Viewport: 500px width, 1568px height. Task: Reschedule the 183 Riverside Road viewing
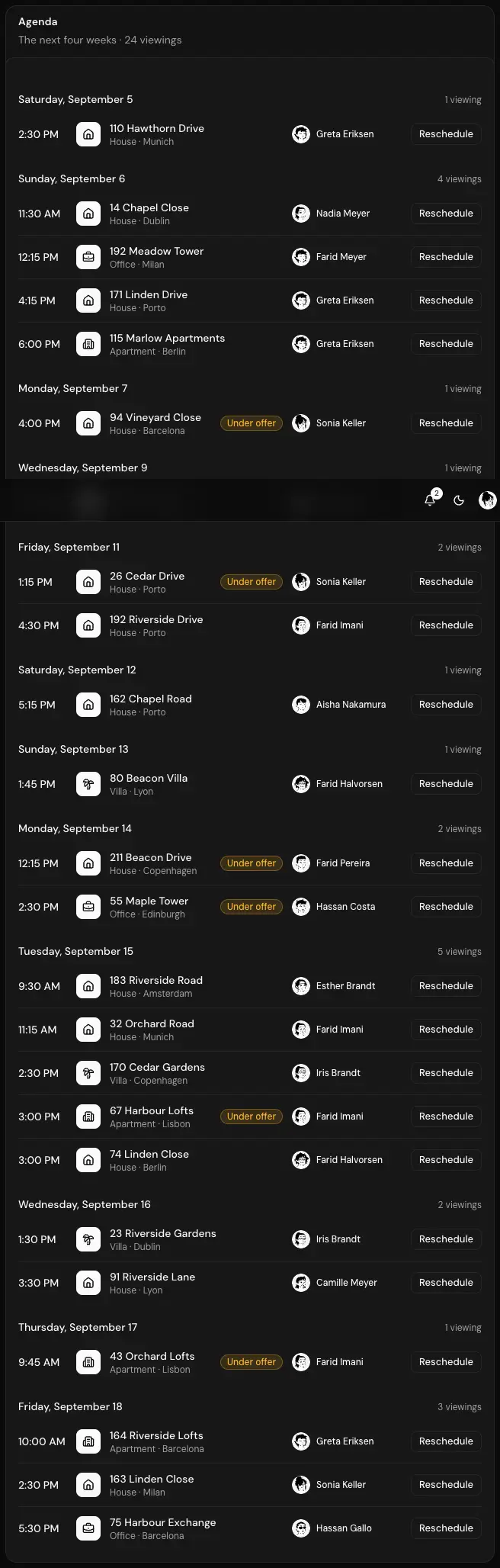coord(446,986)
